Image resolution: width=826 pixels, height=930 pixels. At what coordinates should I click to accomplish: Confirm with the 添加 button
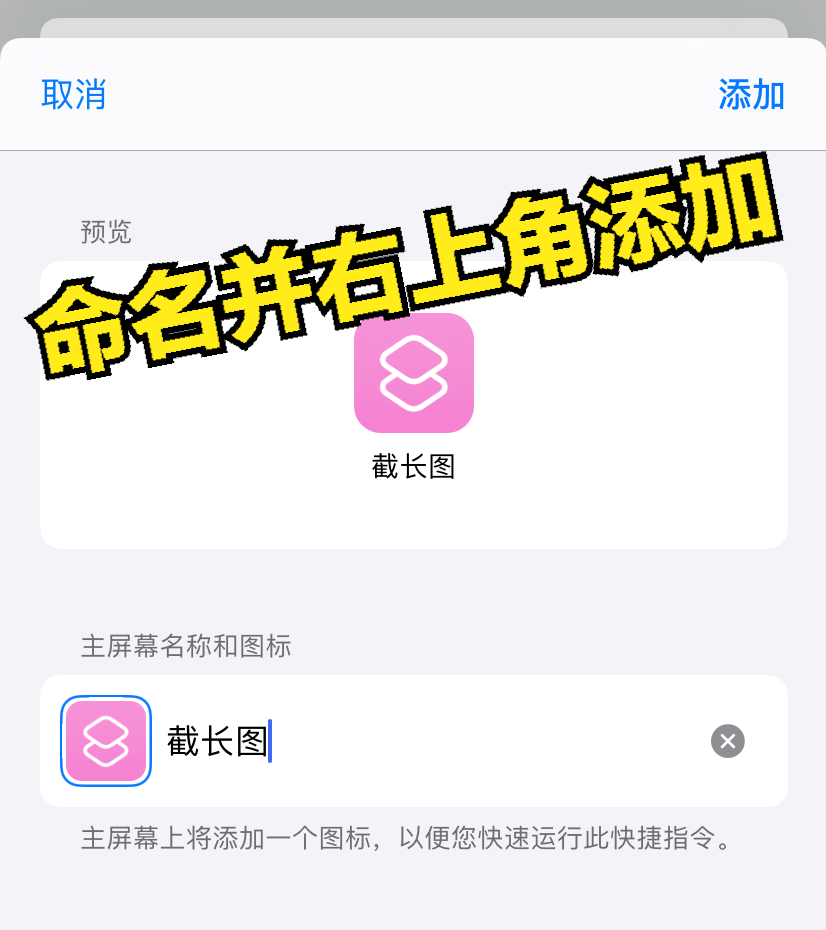(751, 95)
